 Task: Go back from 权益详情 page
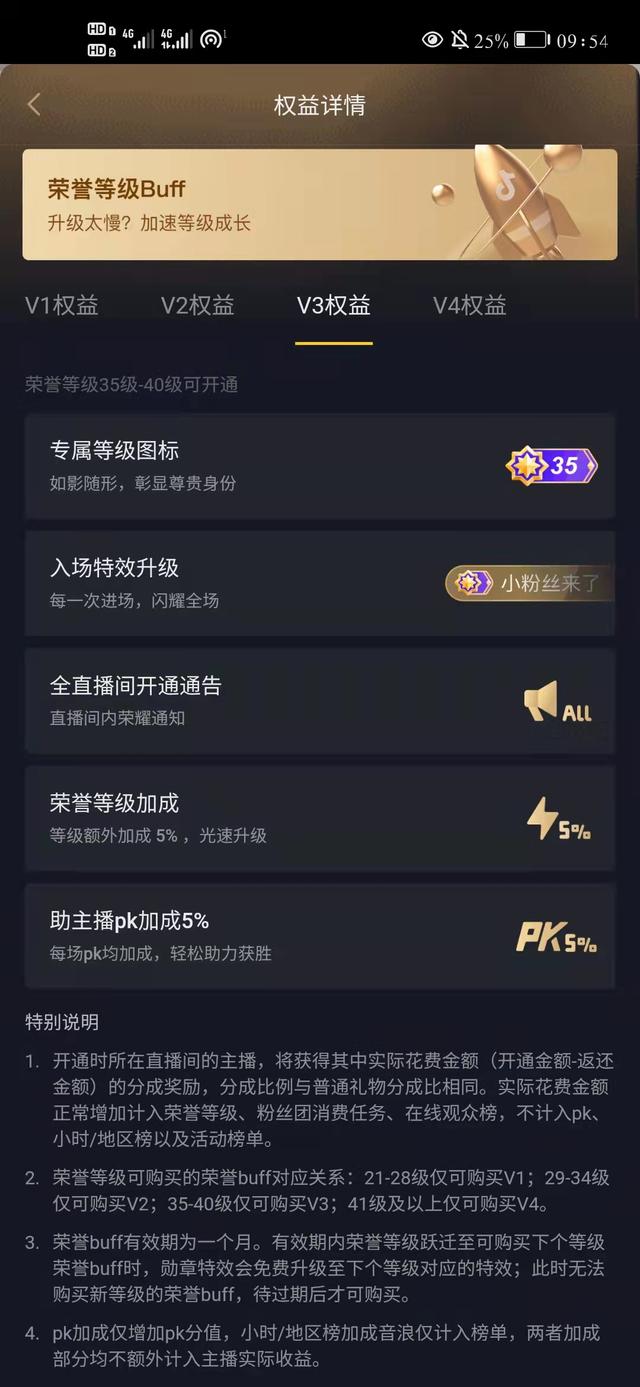coord(34,104)
